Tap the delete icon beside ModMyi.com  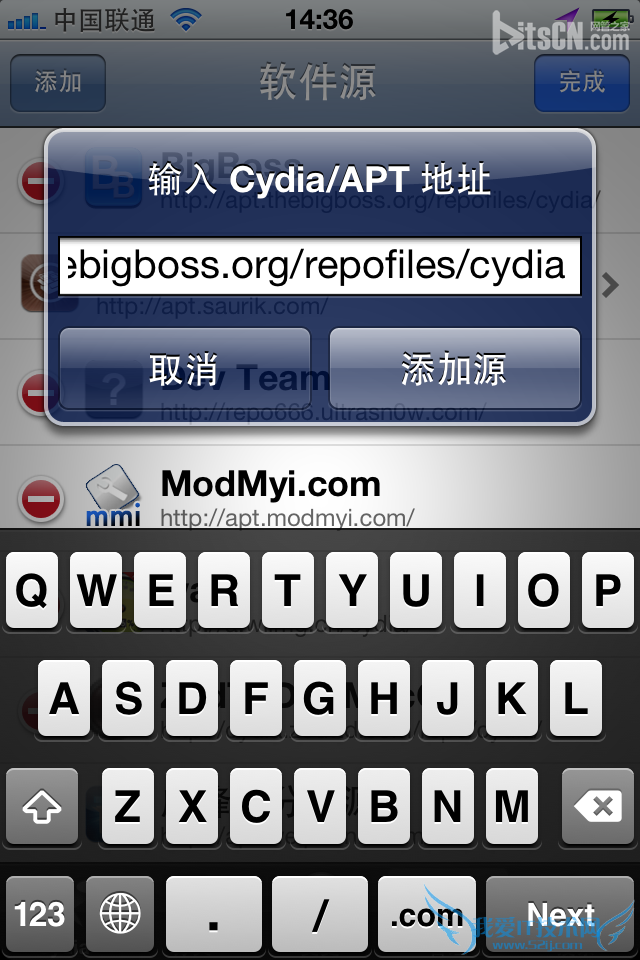(x=41, y=499)
